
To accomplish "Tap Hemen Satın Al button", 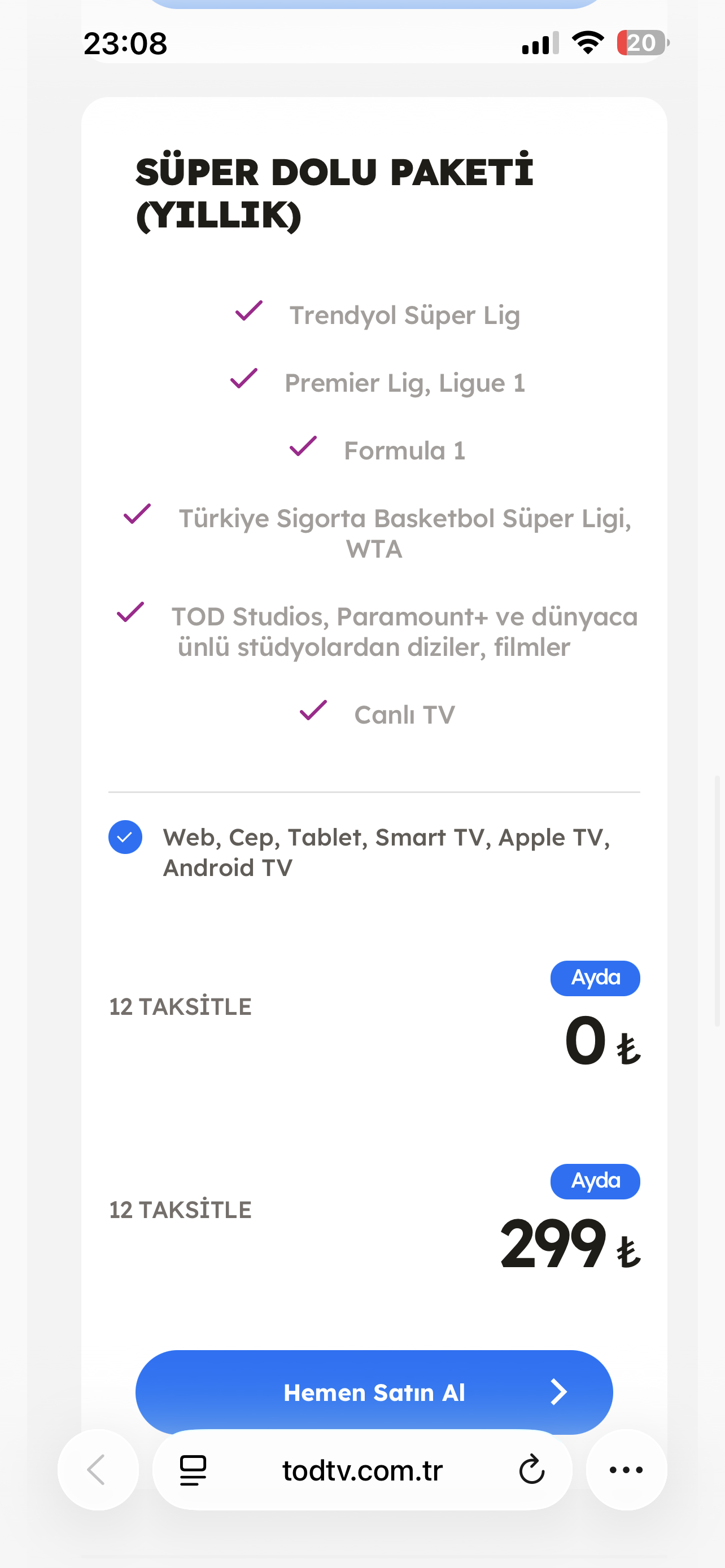I will (x=374, y=1391).
